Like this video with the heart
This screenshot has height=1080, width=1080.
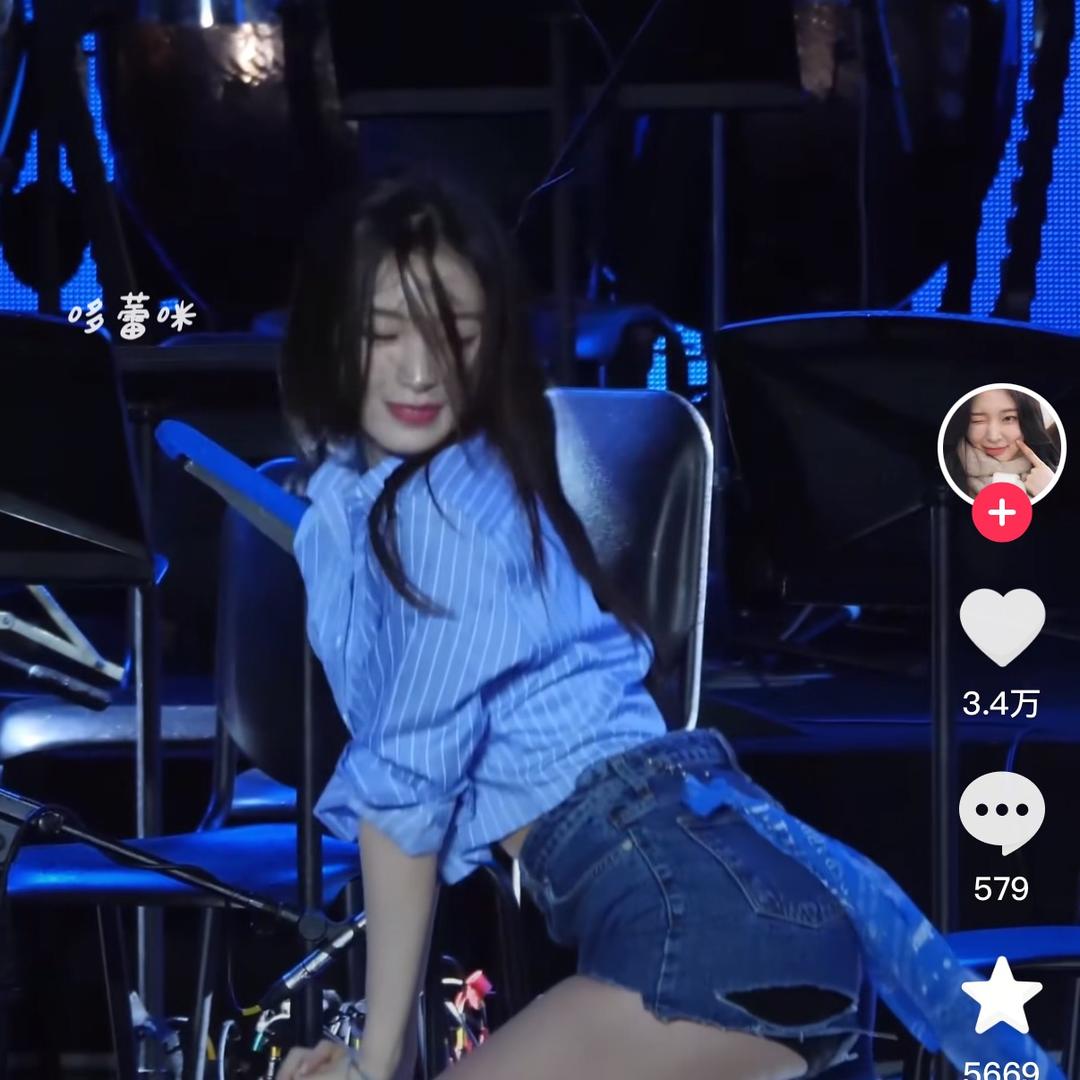click(x=1001, y=627)
